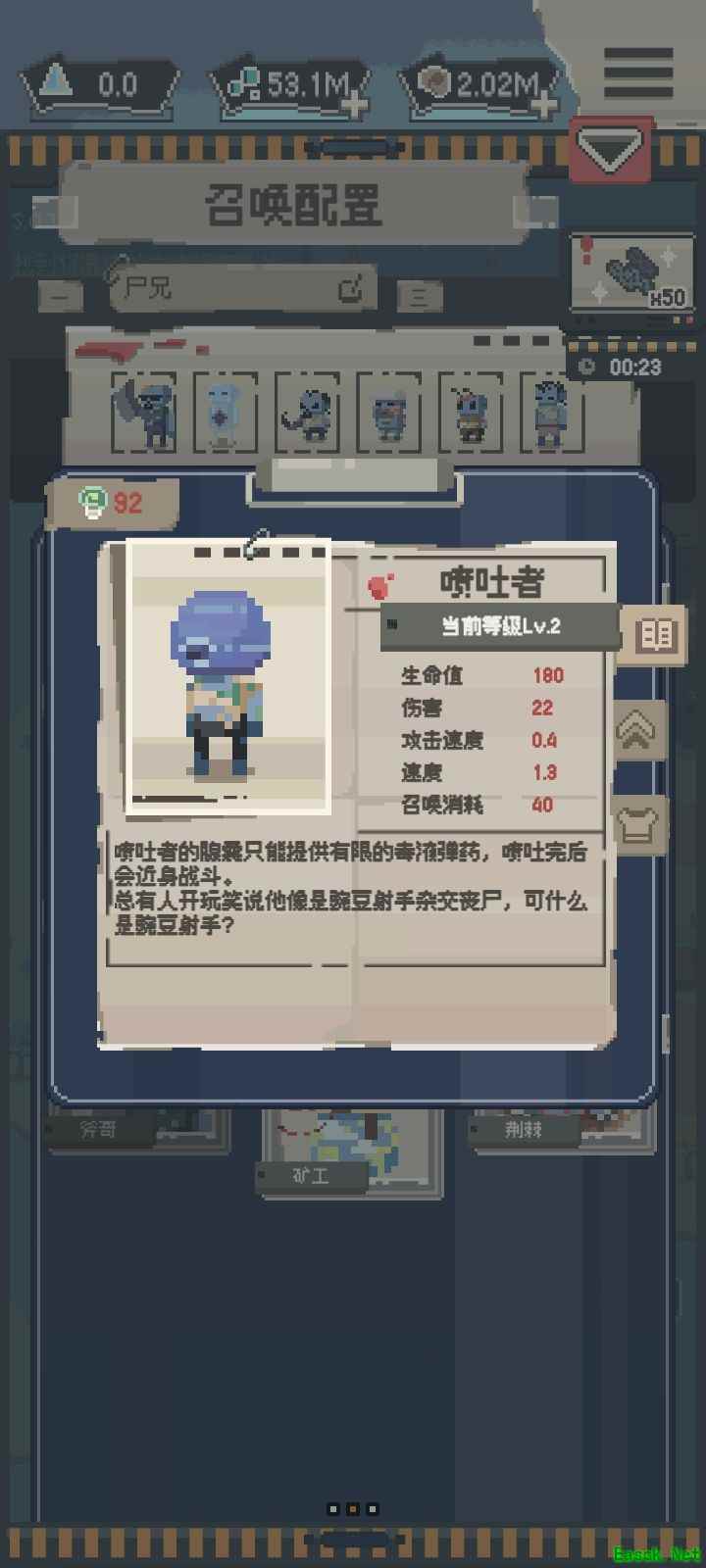Select the fourth helmeted zombie slot
Viewport: 706px width, 1568px height.
click(x=389, y=413)
